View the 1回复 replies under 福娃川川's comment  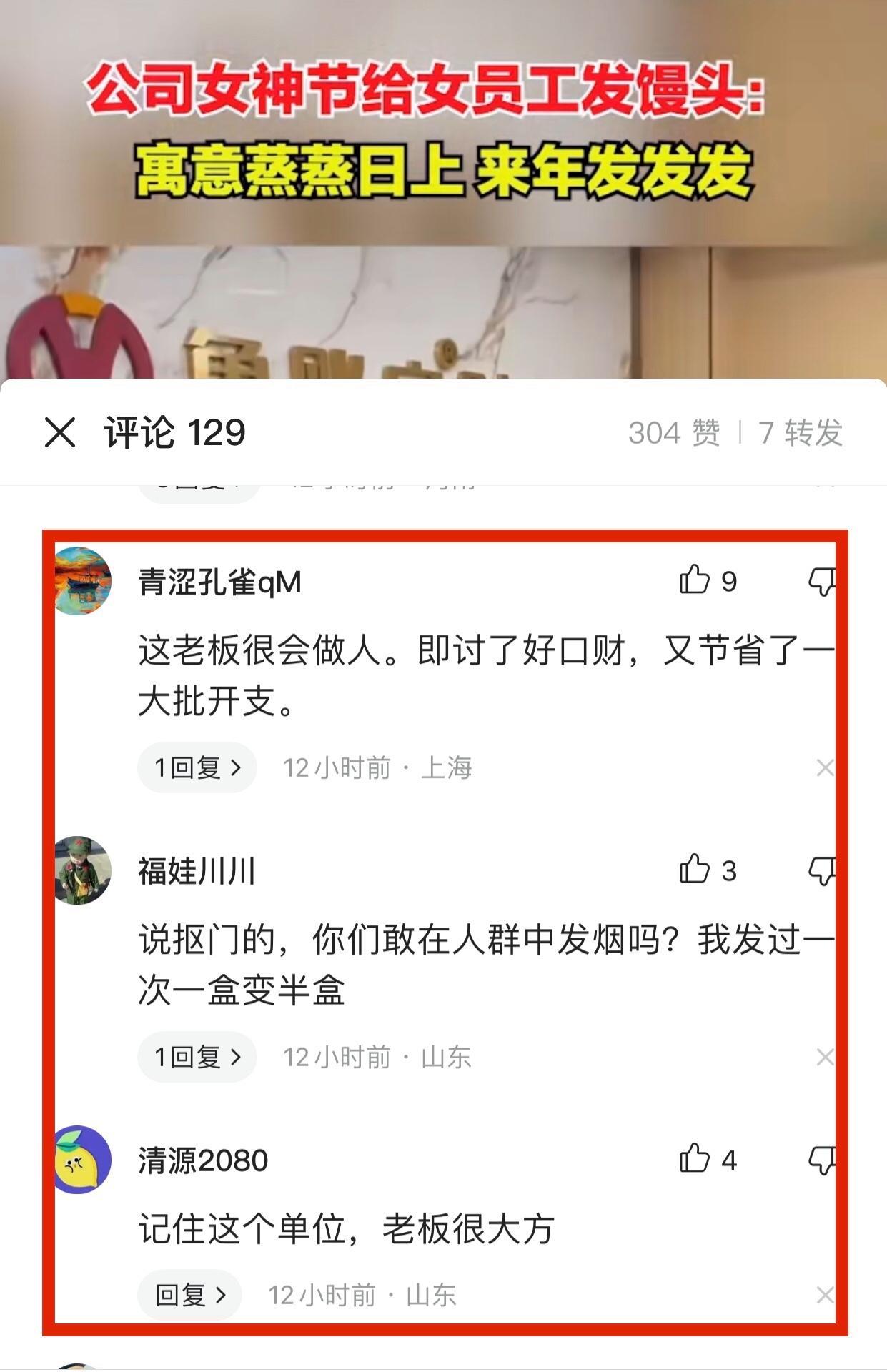[197, 1056]
